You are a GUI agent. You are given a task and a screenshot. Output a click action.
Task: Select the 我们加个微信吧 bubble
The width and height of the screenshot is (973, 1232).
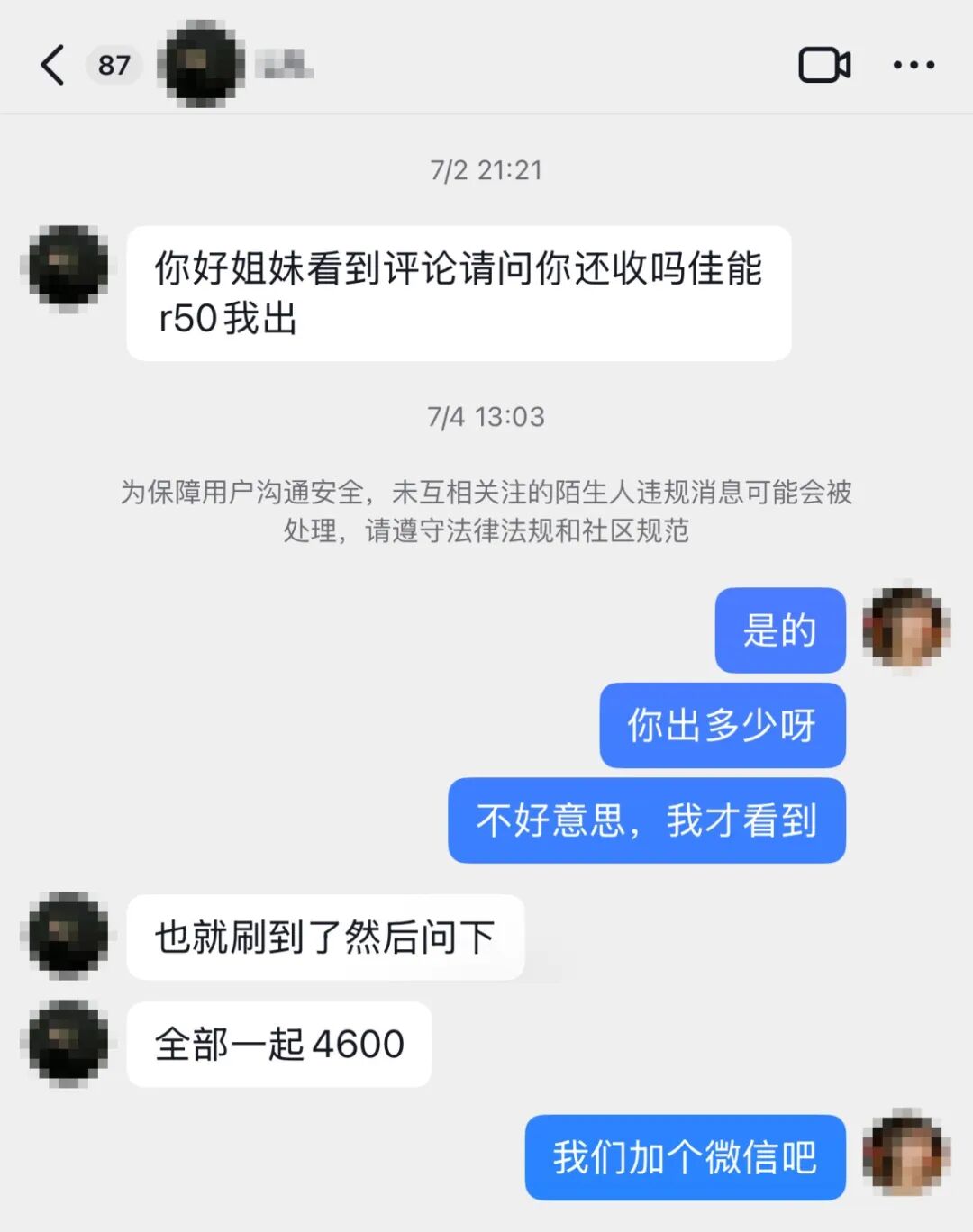click(x=685, y=1158)
